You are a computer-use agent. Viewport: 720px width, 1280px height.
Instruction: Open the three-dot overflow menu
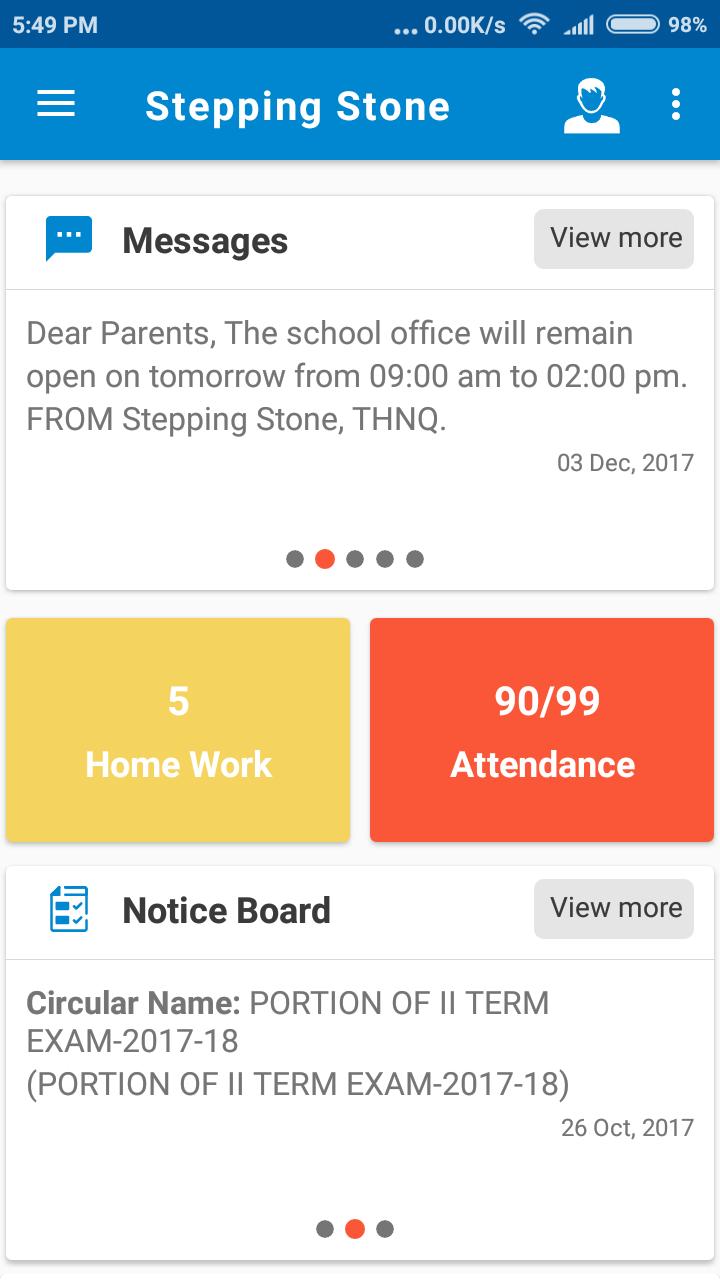[675, 104]
